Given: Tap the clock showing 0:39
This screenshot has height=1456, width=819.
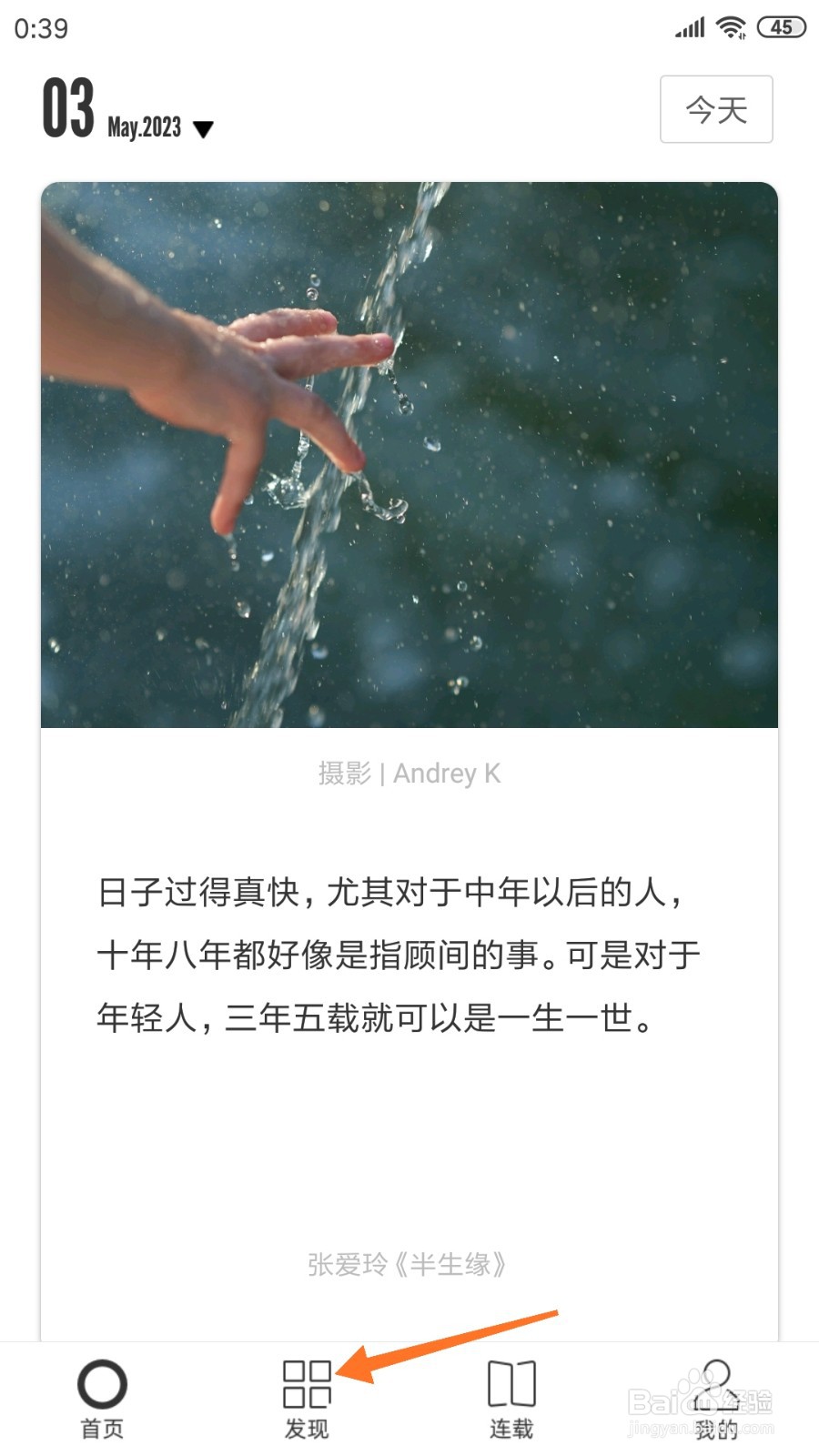Looking at the screenshot, I should click(38, 29).
